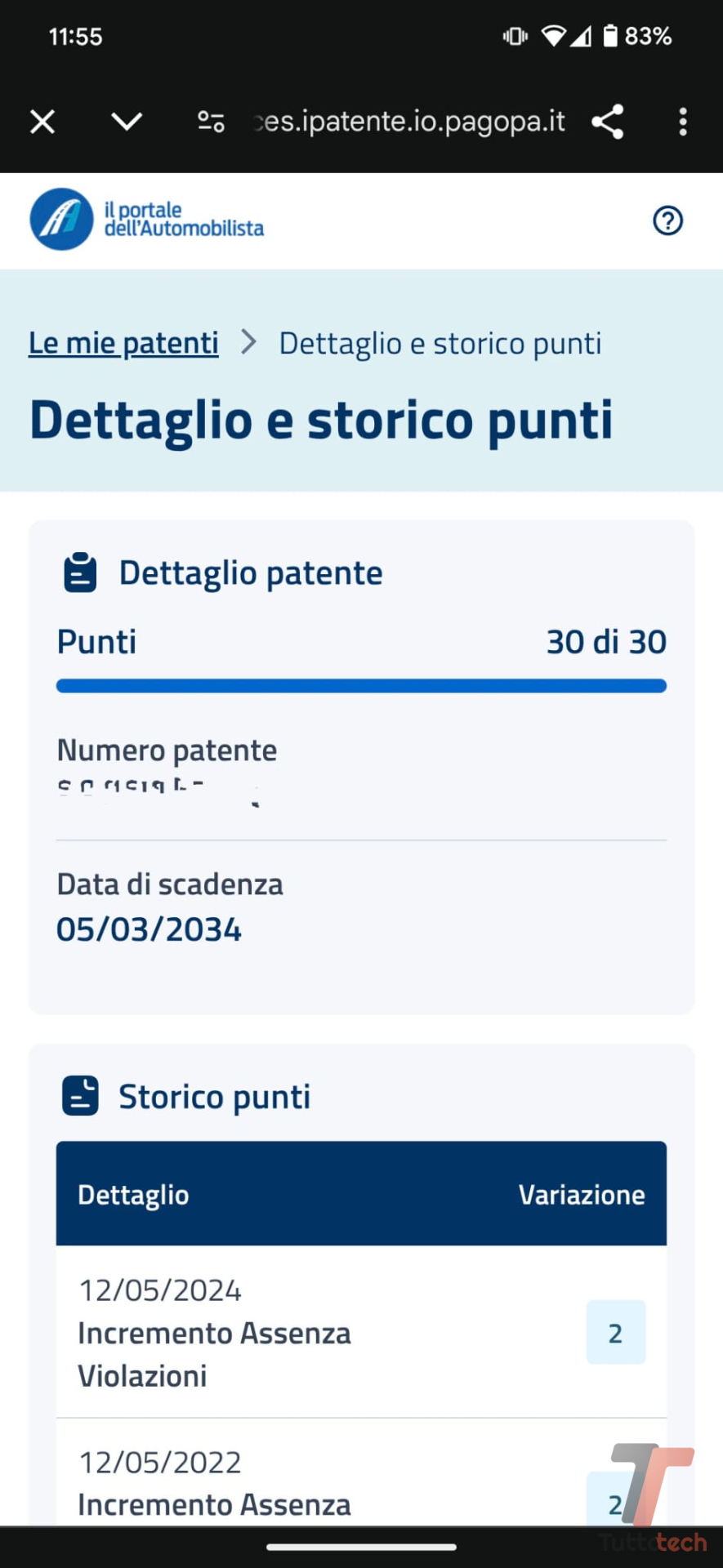Minimize the browser tab with the down chevron
The width and height of the screenshot is (723, 1568).
[127, 122]
